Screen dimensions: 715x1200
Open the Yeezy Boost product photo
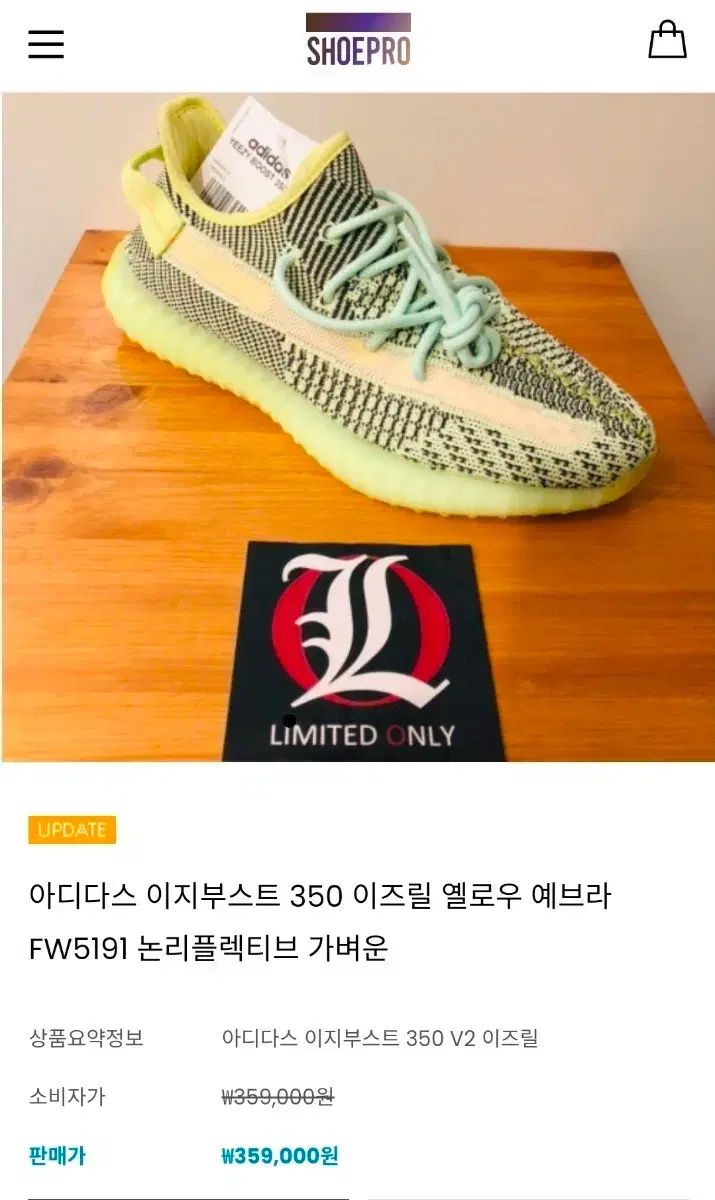tap(358, 428)
